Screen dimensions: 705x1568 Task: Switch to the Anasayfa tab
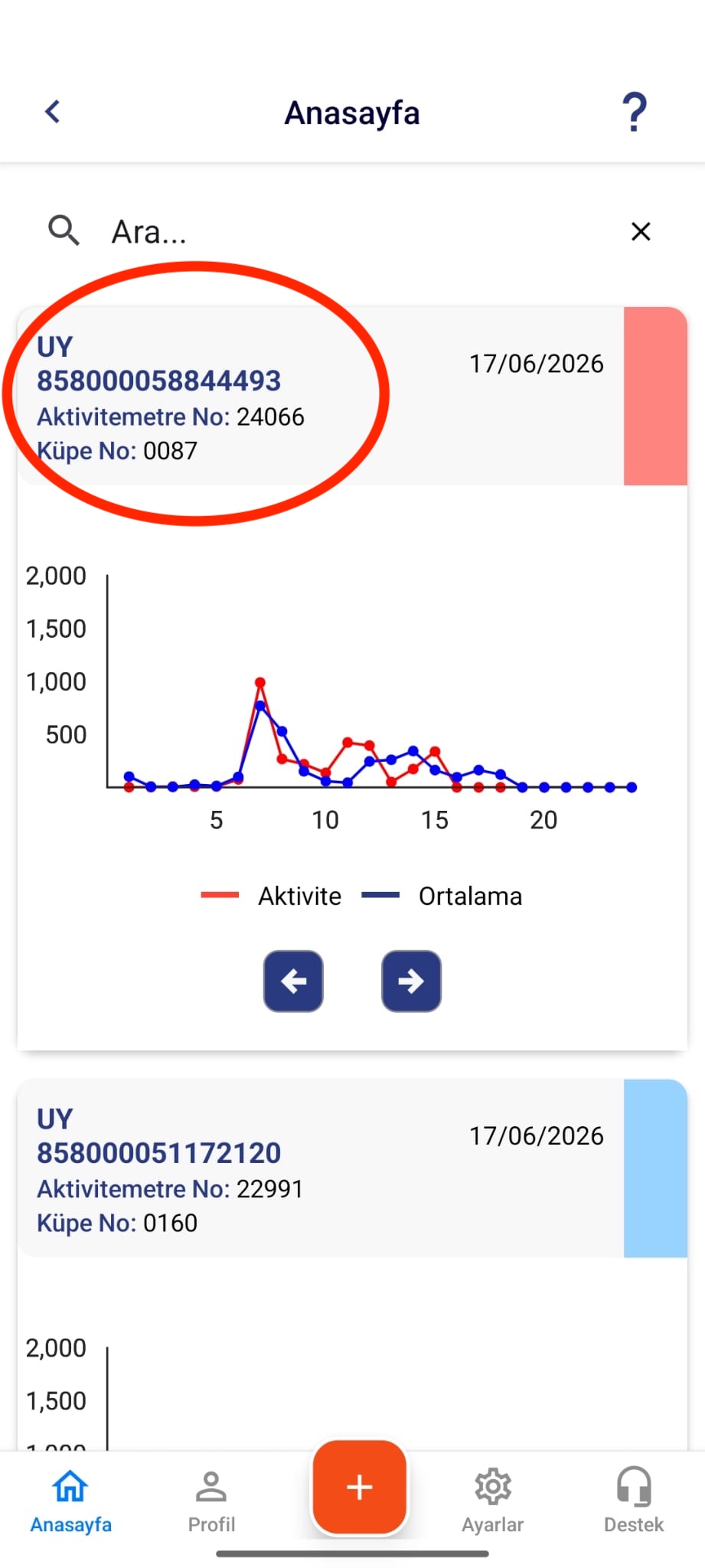click(x=70, y=1501)
